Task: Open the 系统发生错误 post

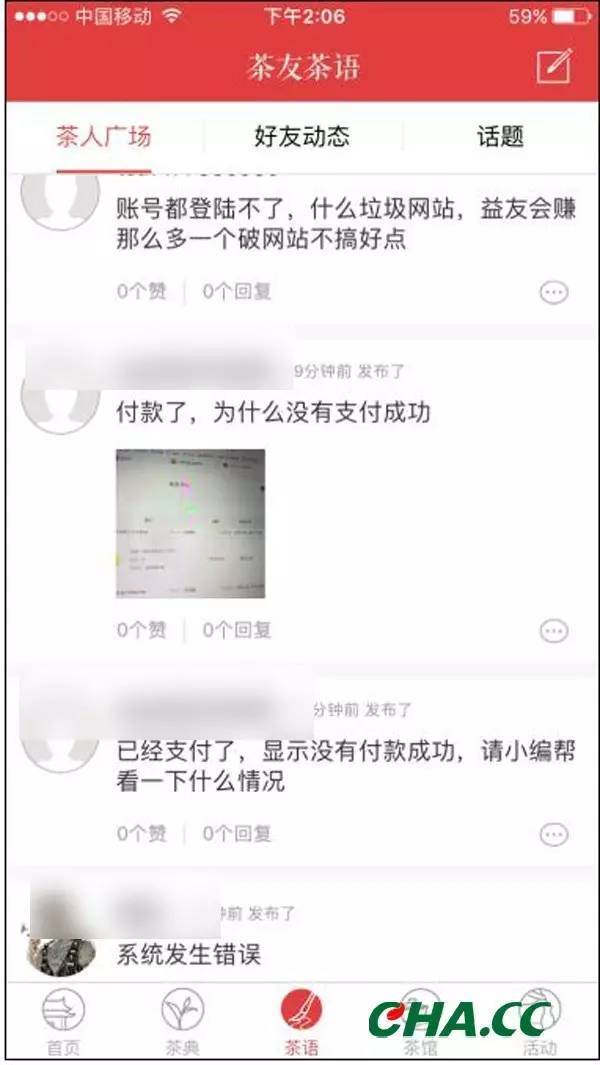Action: click(189, 954)
